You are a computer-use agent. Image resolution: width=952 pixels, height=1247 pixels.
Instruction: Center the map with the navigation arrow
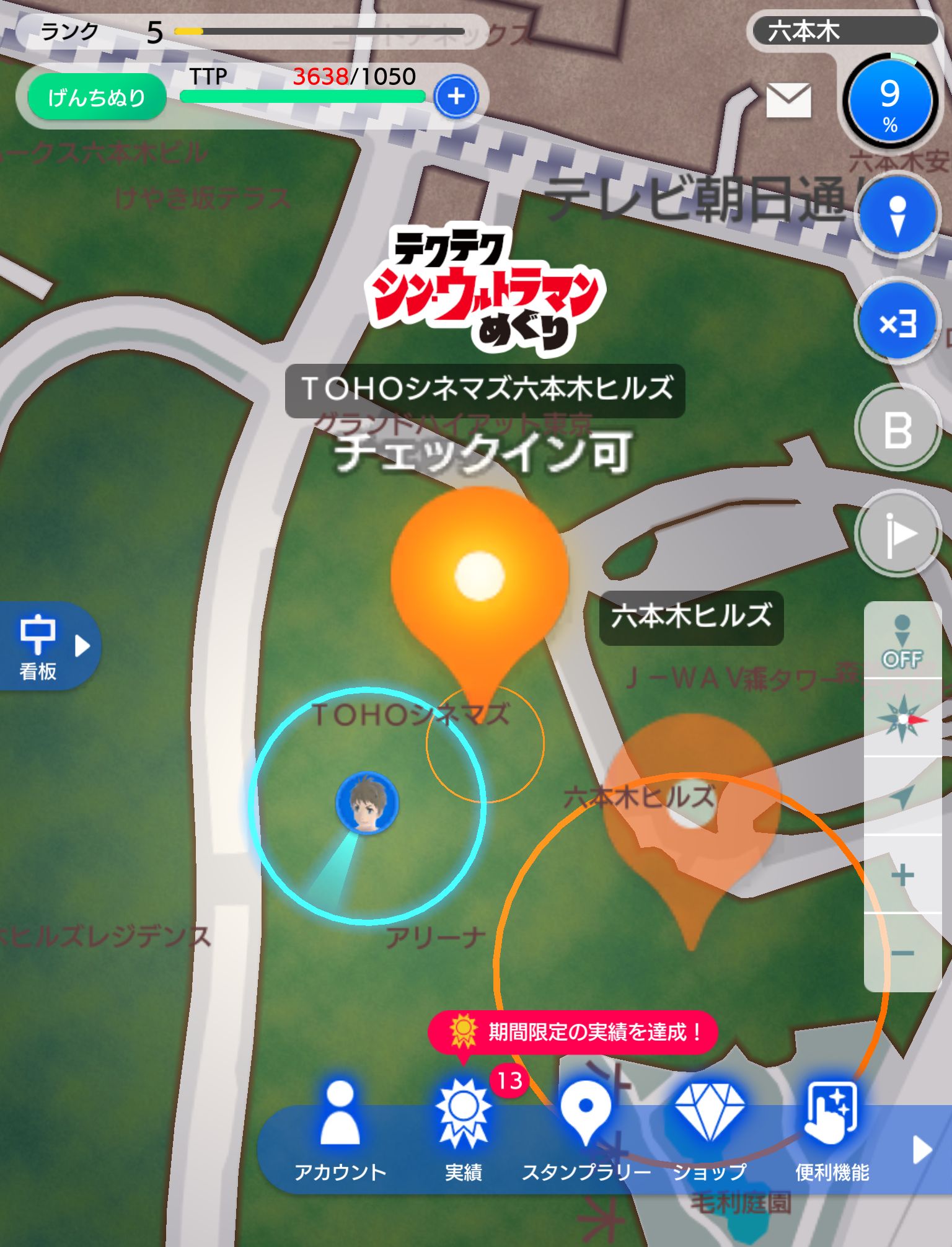(x=902, y=796)
